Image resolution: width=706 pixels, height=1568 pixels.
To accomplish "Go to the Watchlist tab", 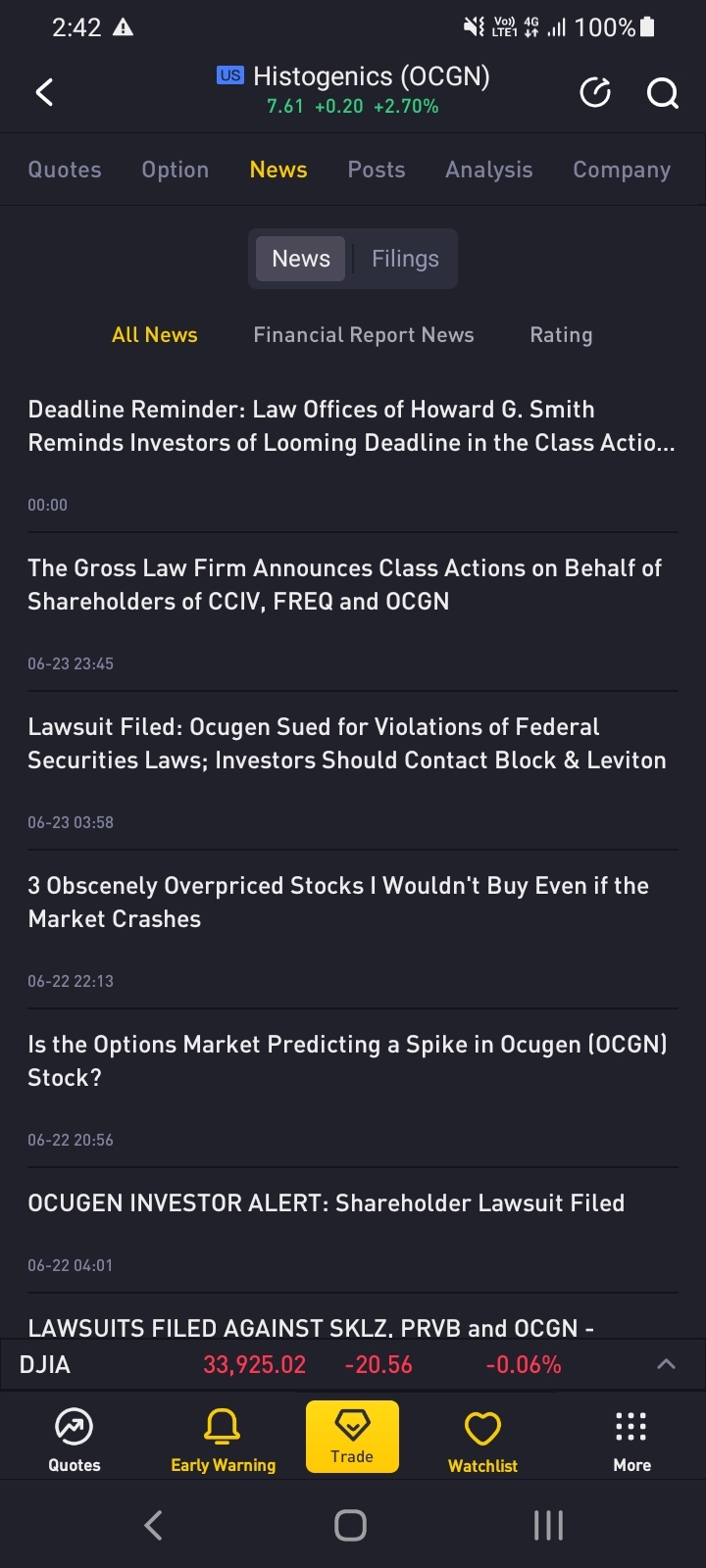I will coord(482,1440).
